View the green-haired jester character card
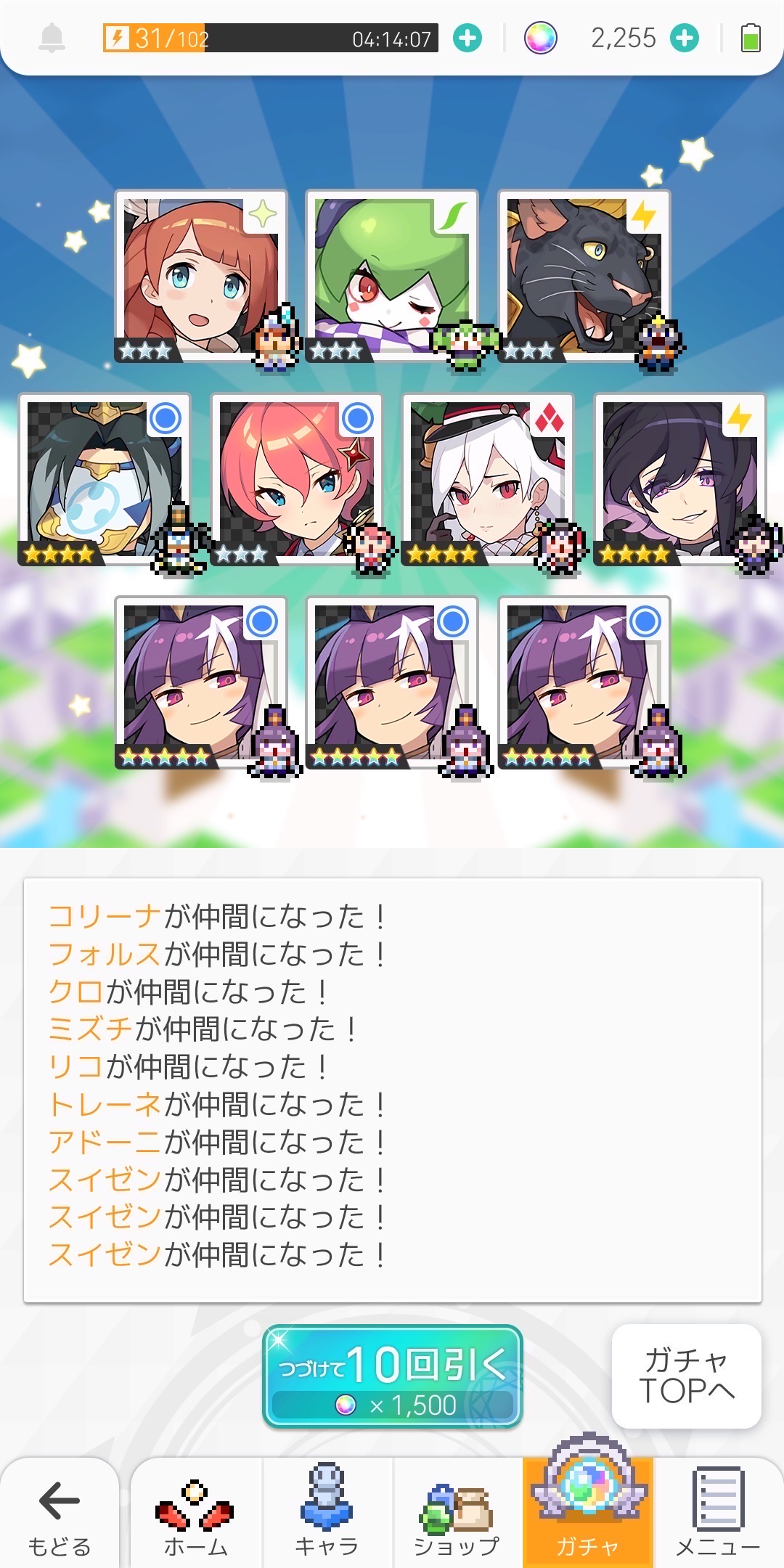Viewport: 784px width, 1568px height. point(392,276)
